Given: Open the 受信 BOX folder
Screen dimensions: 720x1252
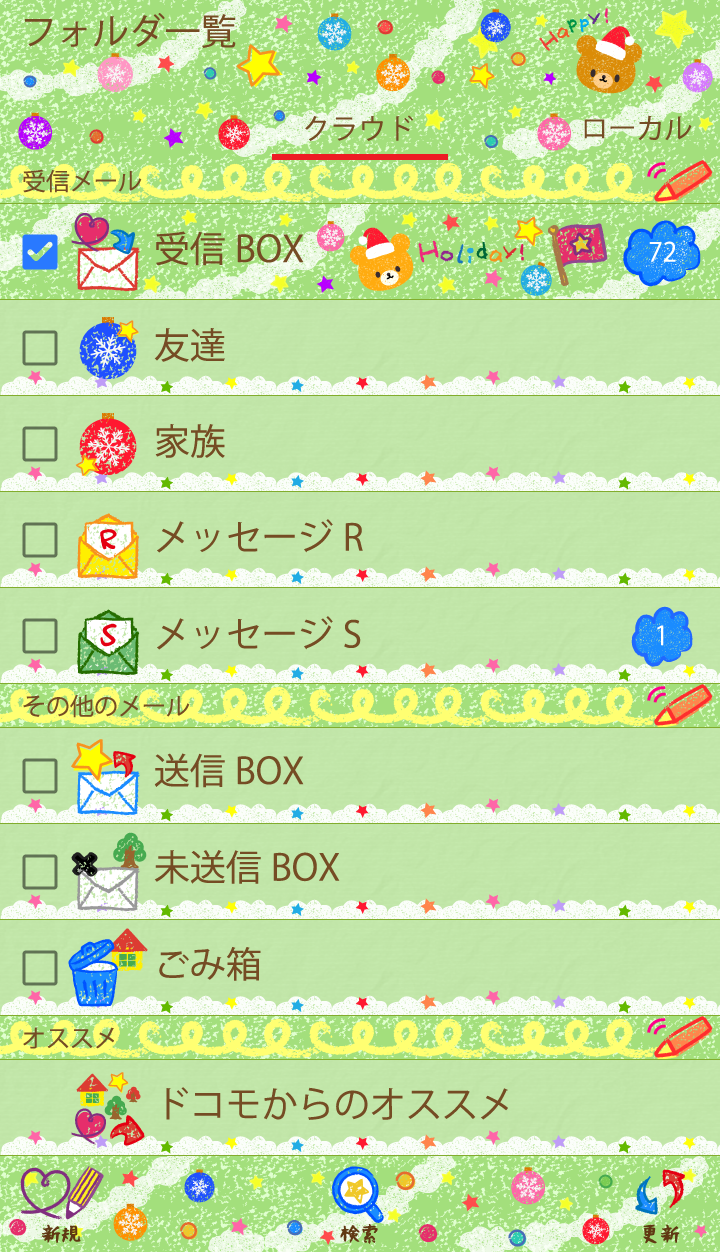Looking at the screenshot, I should pos(229,251).
